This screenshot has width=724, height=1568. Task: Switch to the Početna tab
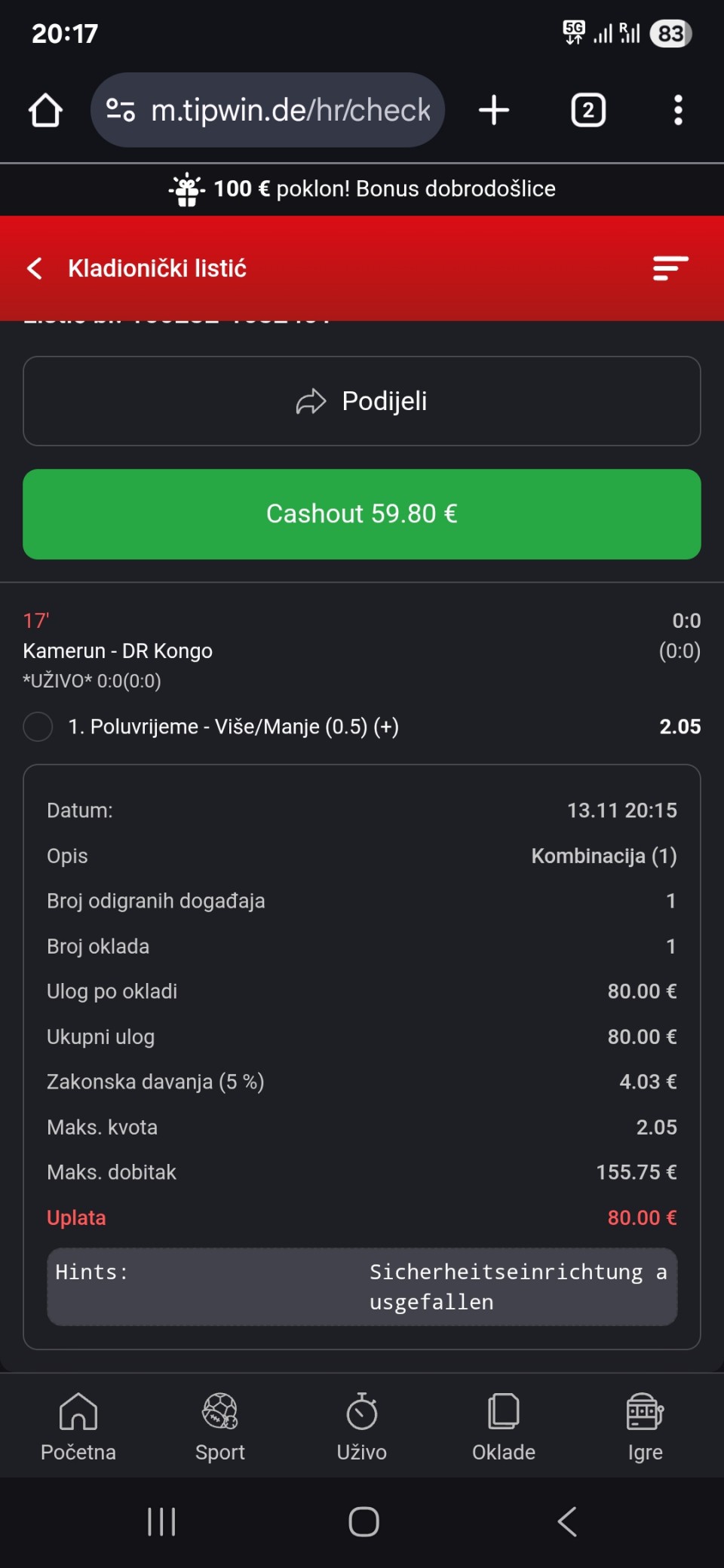(78, 1426)
